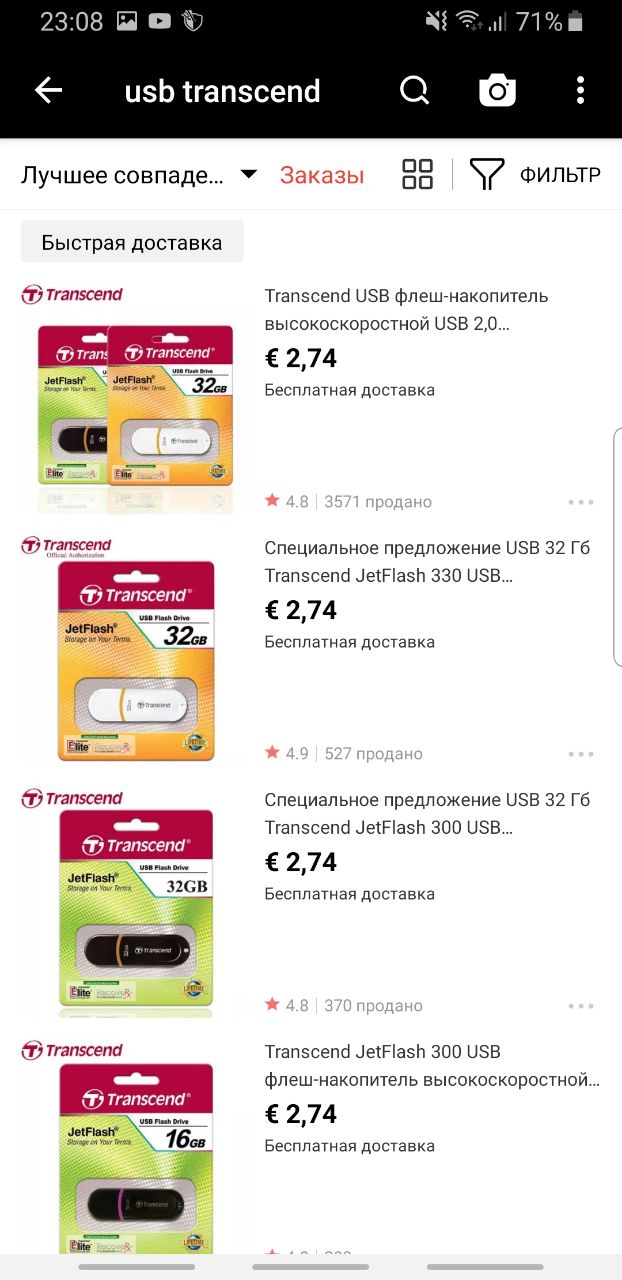Select the Быстрая доставка chip

132,242
